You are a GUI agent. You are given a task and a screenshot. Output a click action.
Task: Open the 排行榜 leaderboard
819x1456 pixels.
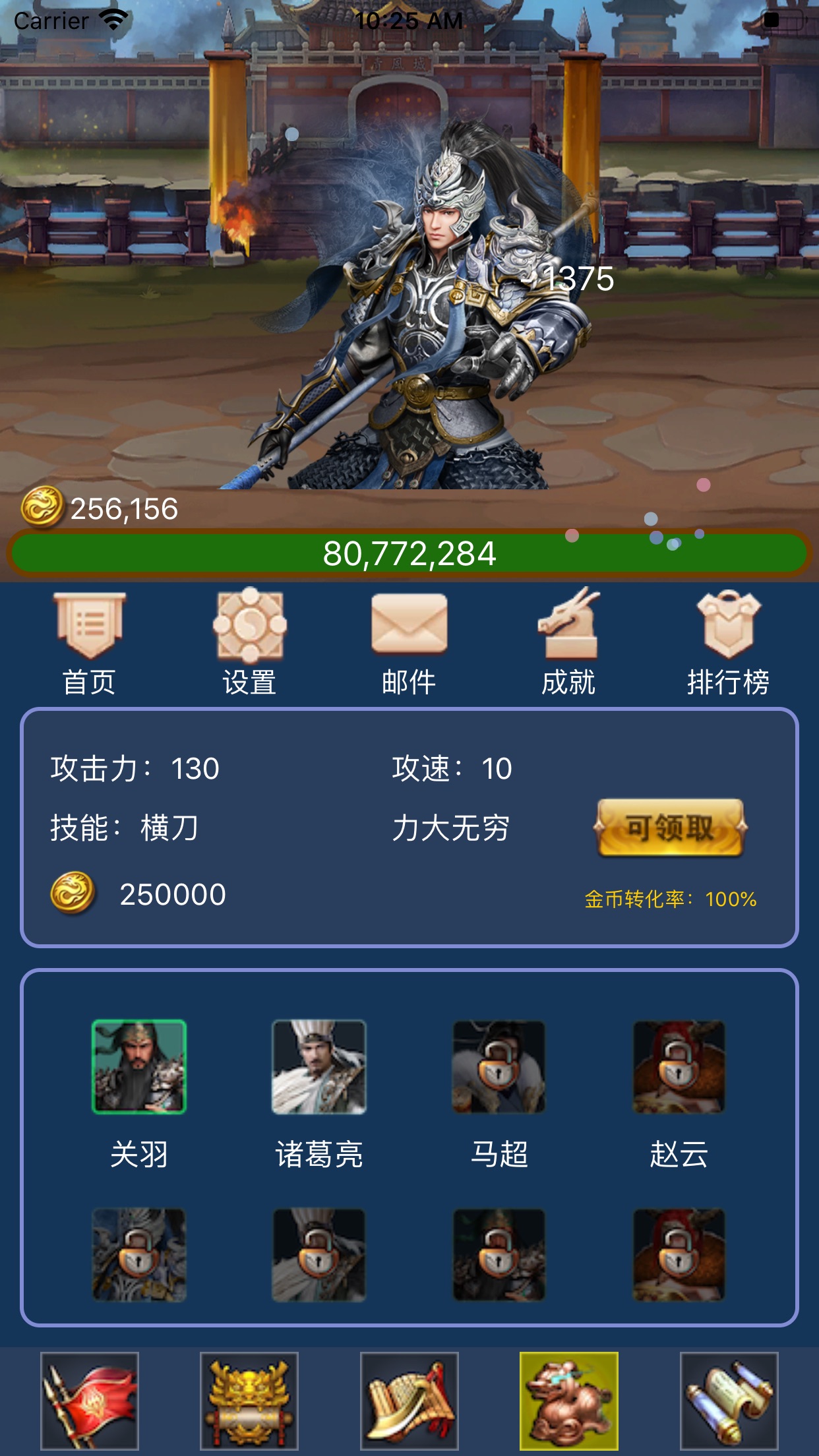click(728, 643)
